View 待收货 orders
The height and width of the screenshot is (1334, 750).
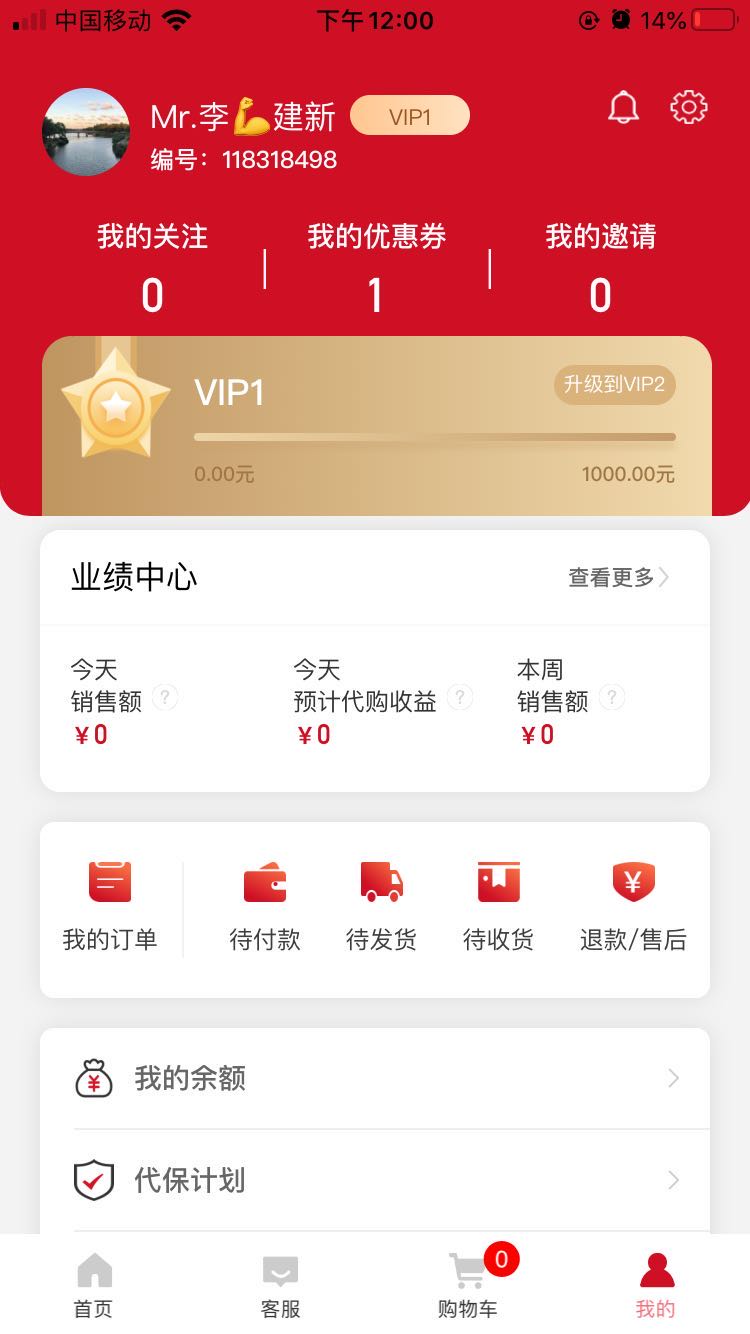pos(498,906)
